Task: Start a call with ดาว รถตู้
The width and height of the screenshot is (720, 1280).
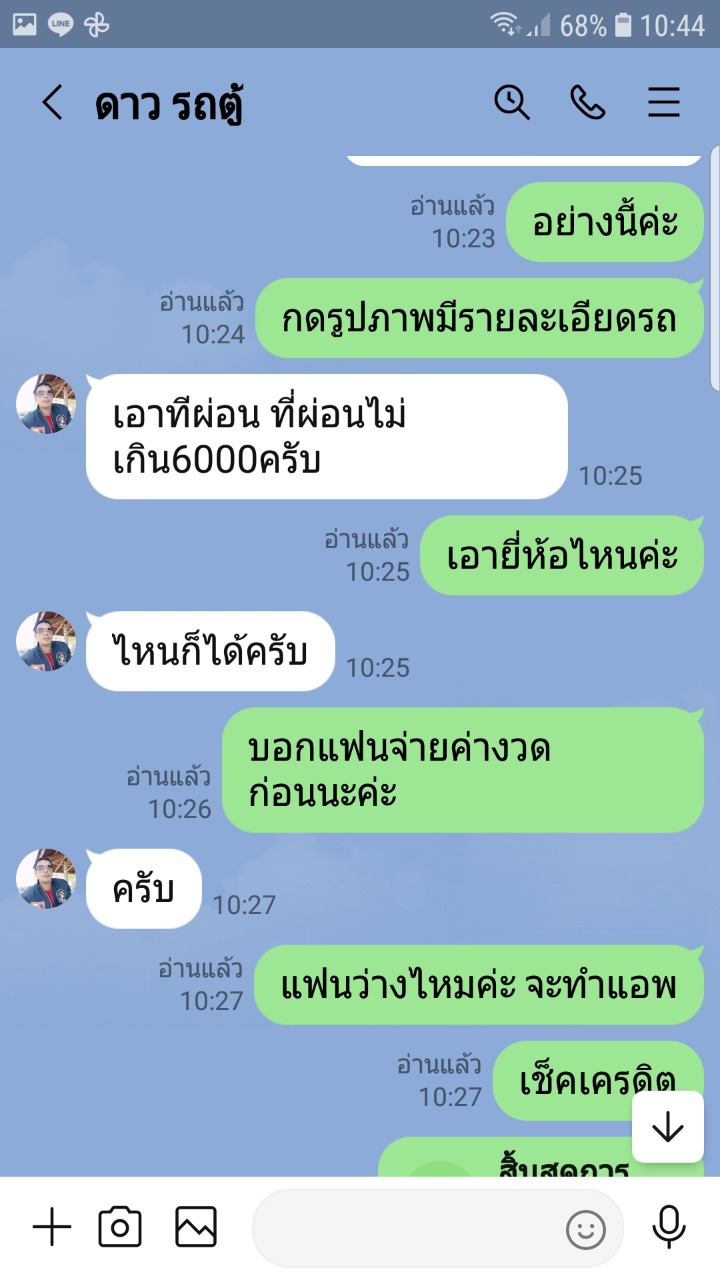Action: 588,103
